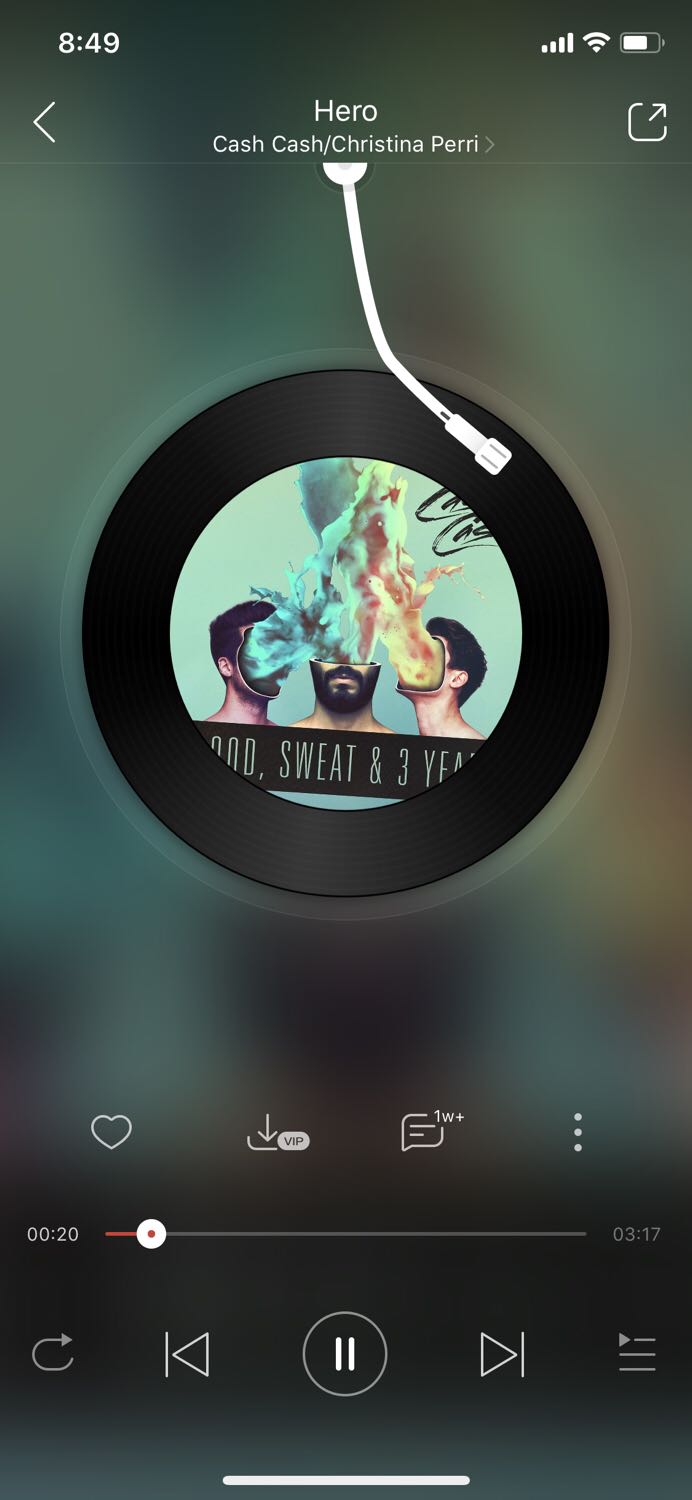Image resolution: width=692 pixels, height=1500 pixels.
Task: Download the track with the VIP icon
Action: coord(277,1132)
